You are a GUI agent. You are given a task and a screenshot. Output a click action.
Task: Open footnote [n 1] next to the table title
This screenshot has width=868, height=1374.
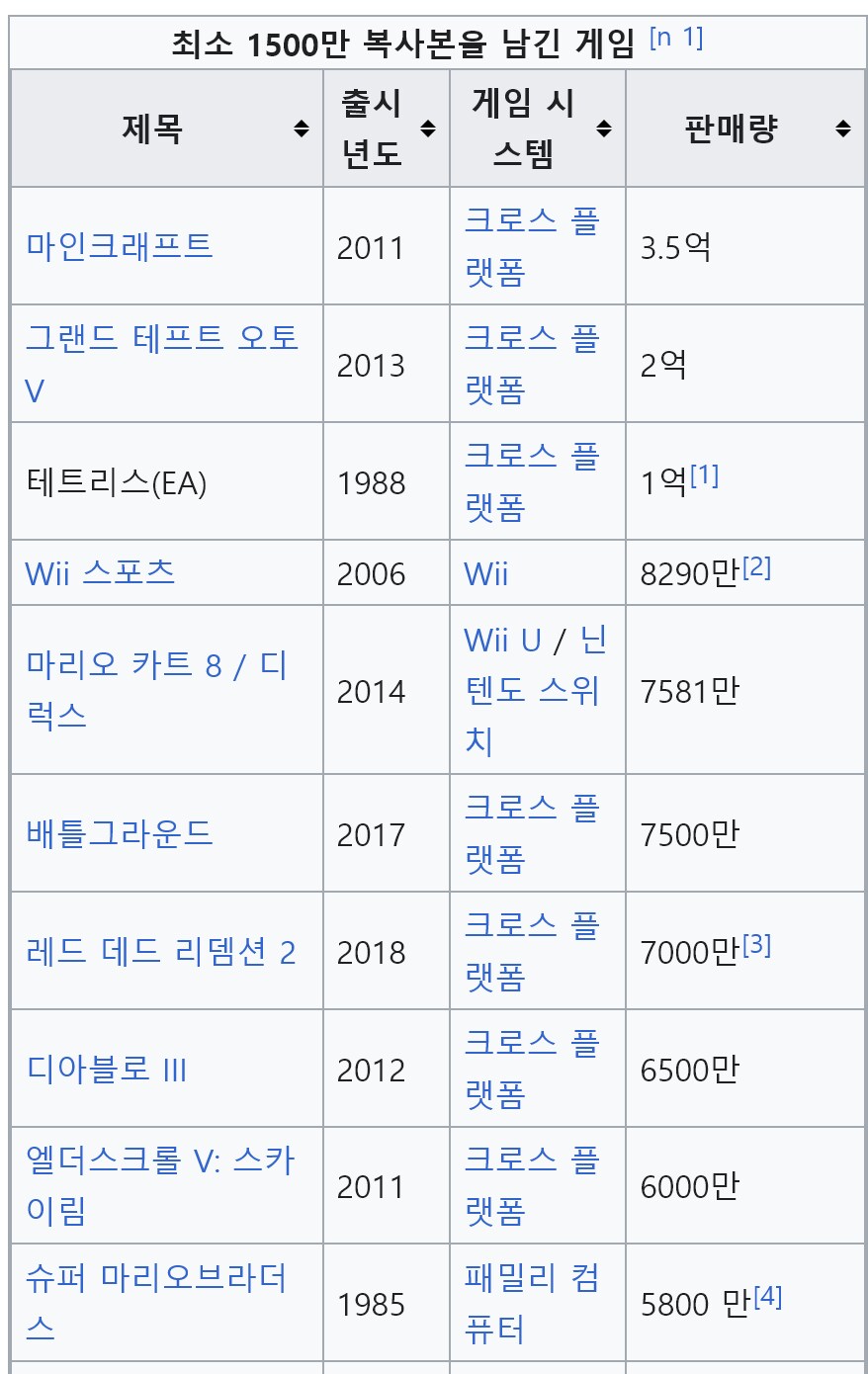click(x=674, y=36)
